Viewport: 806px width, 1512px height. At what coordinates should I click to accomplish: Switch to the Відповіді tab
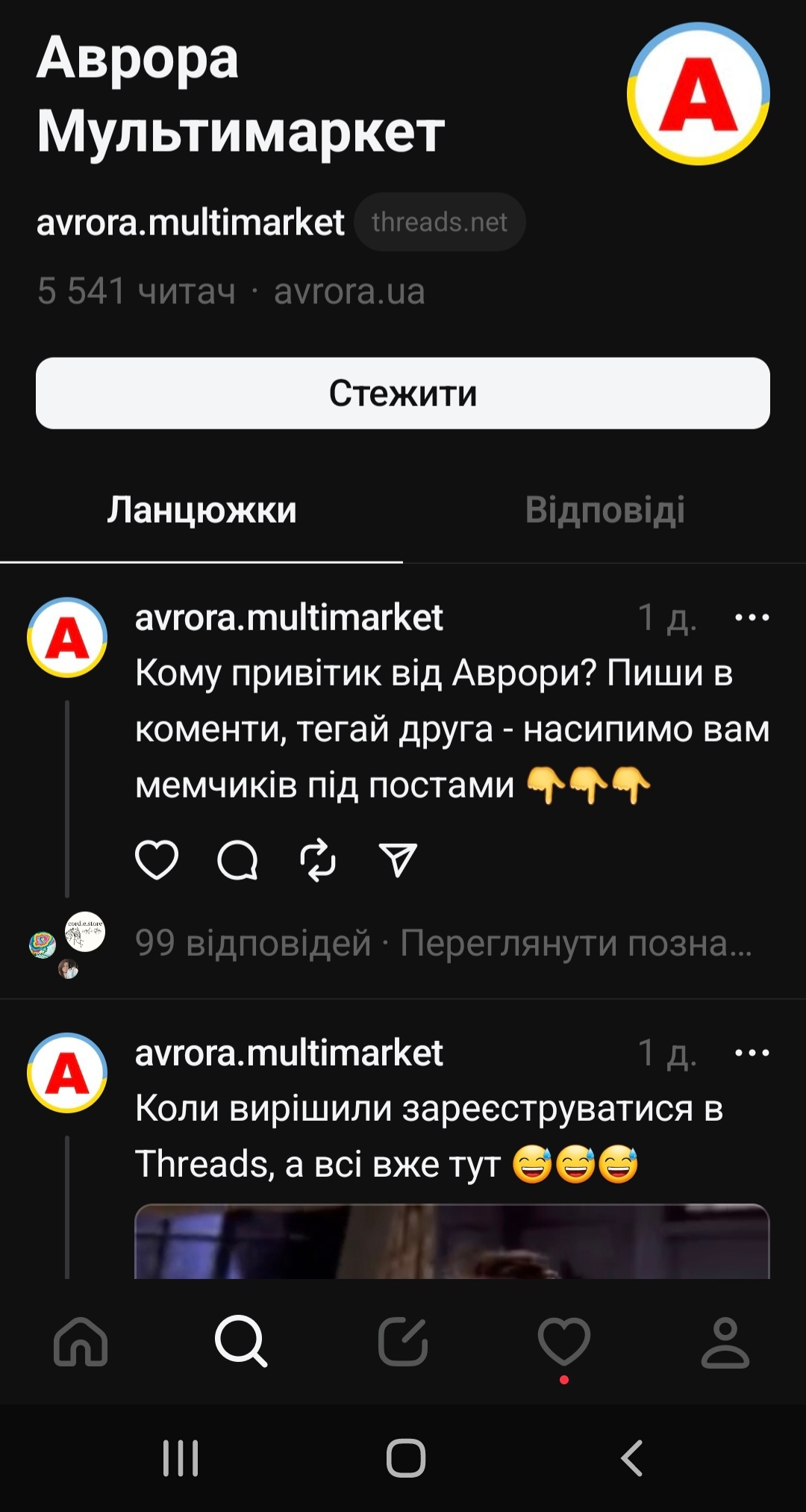[604, 511]
